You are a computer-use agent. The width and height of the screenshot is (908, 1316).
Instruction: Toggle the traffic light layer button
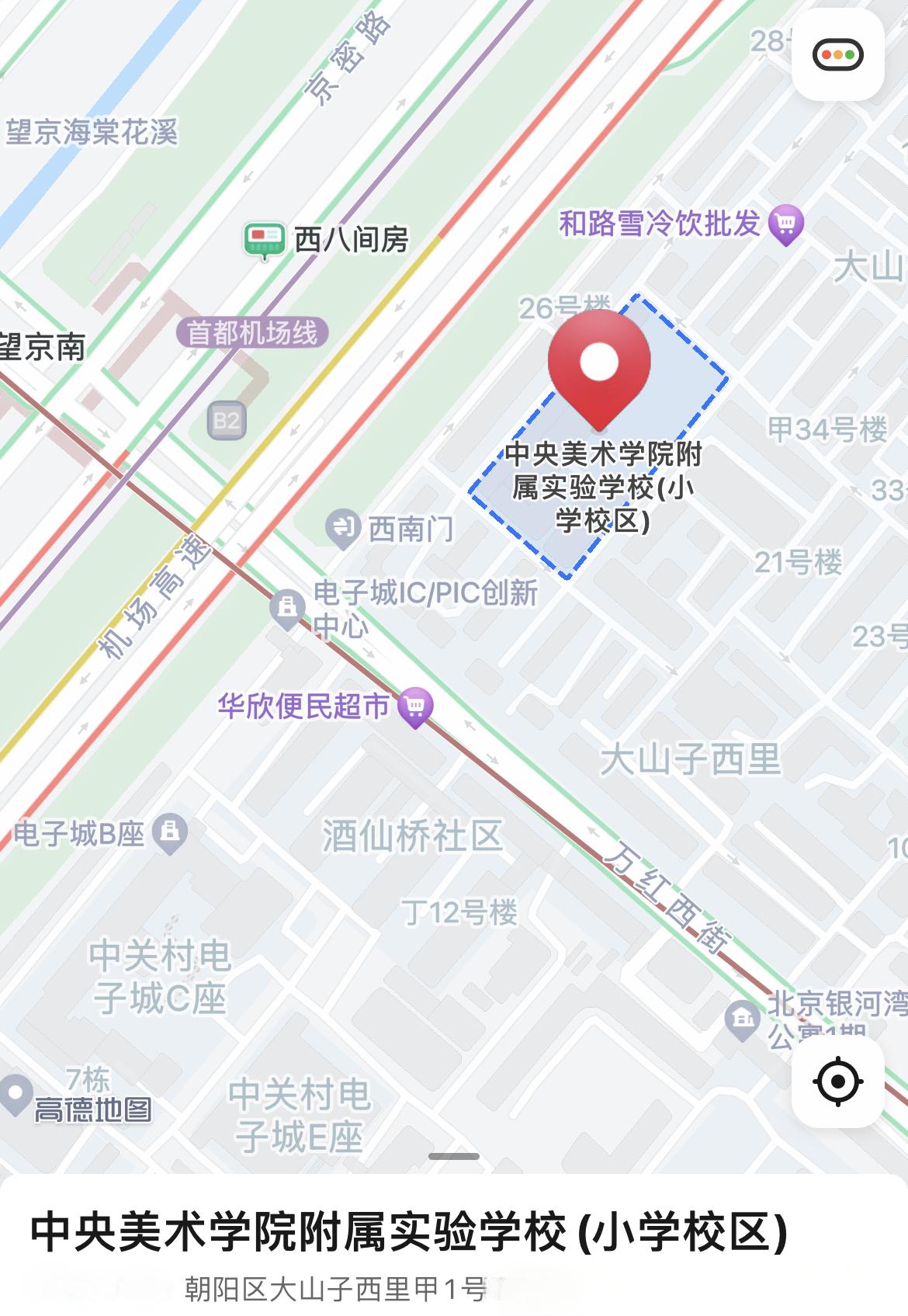coord(837,54)
